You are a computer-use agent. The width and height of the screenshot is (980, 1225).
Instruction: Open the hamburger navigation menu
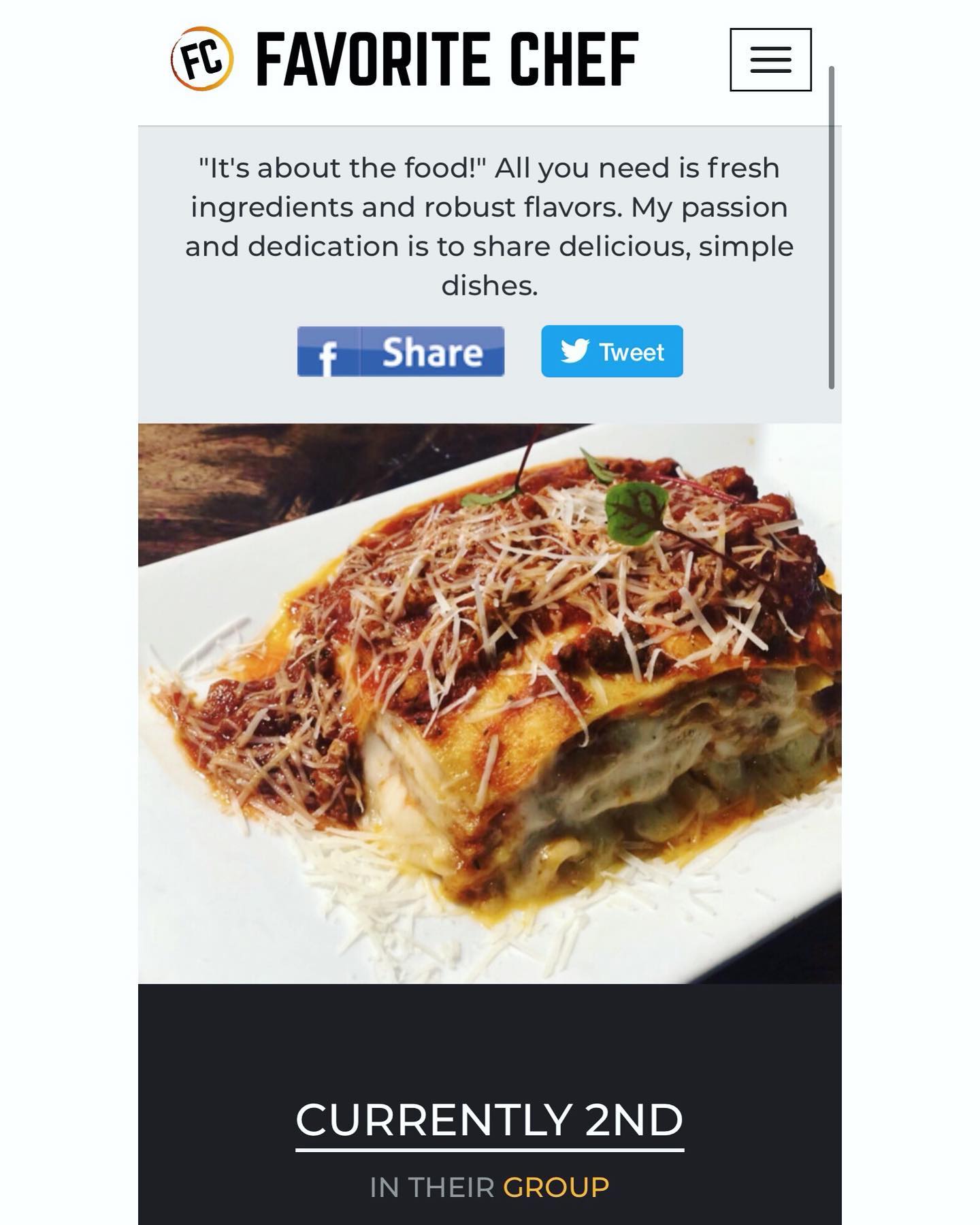point(770,59)
